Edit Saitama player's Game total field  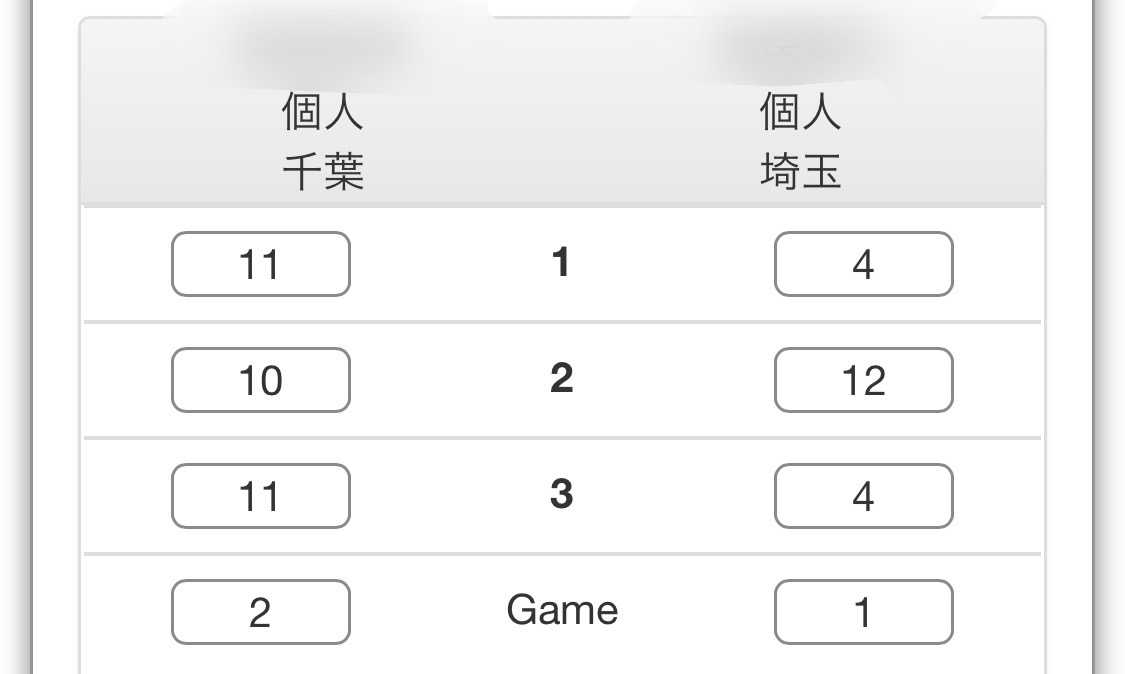pyautogui.click(x=863, y=612)
